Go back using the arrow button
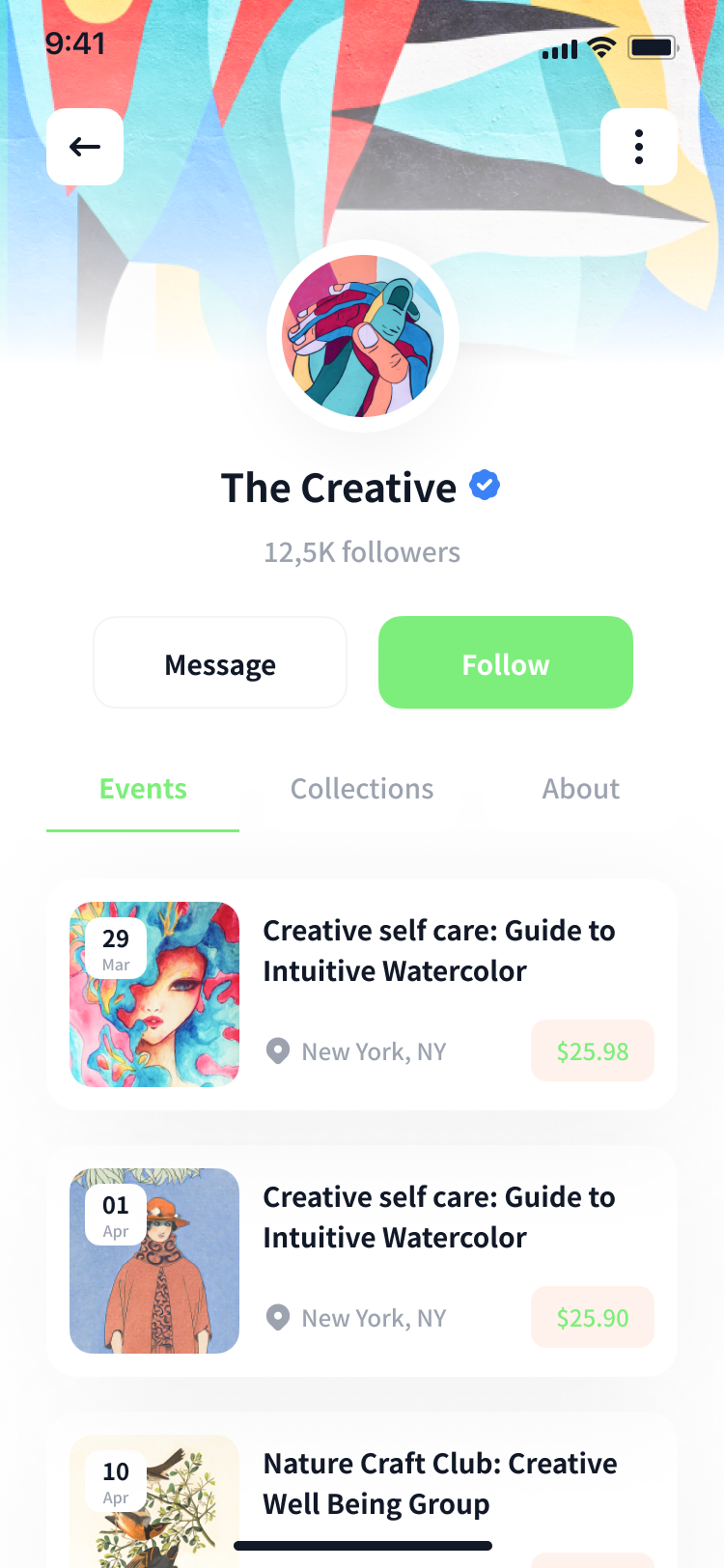 coord(85,147)
